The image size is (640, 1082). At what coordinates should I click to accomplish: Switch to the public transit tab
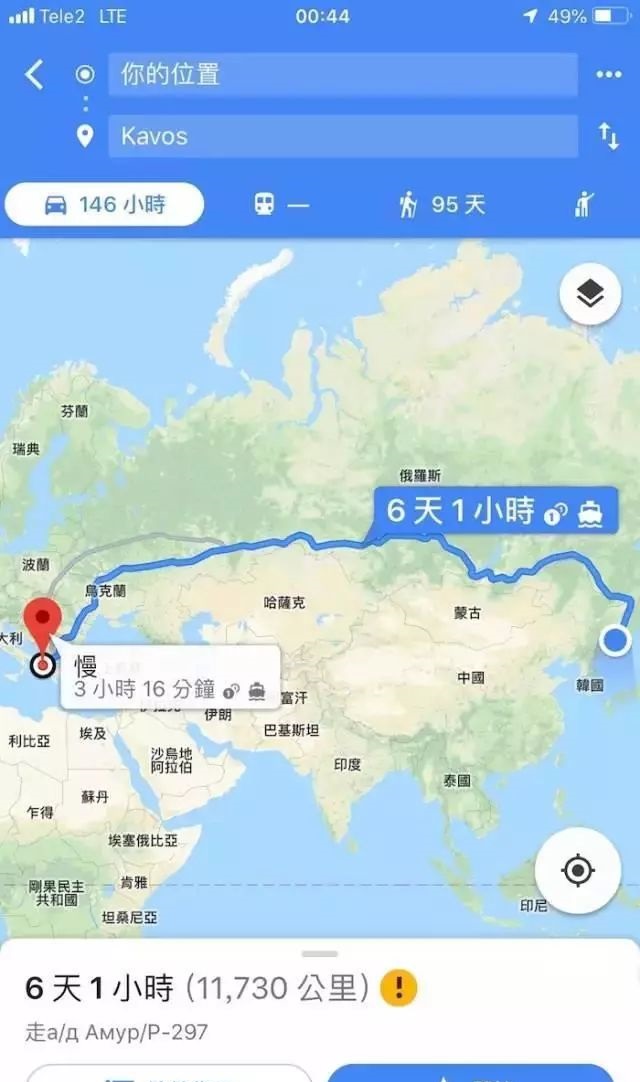pyautogui.click(x=281, y=205)
